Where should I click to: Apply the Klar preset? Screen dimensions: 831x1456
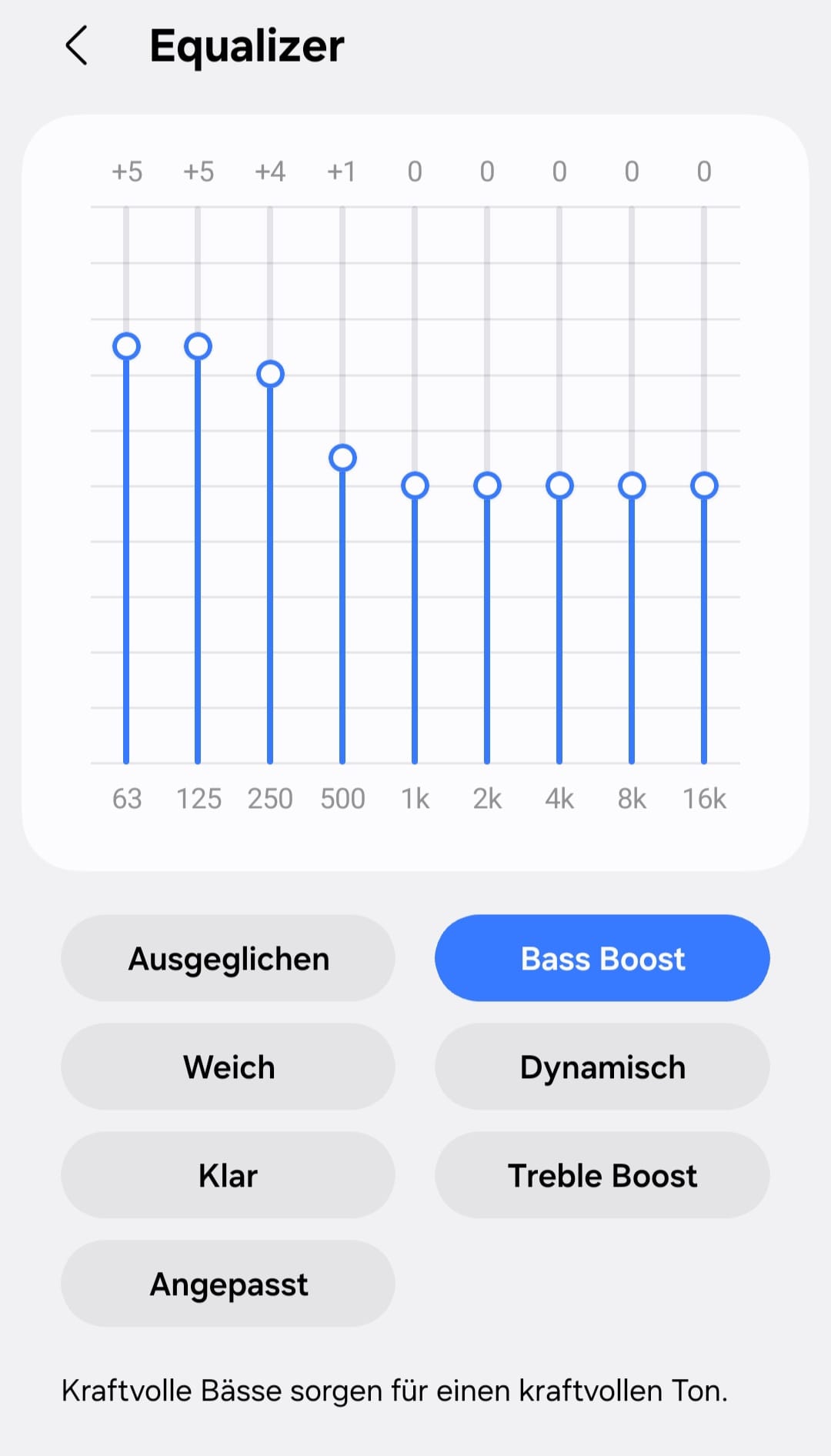click(228, 1176)
